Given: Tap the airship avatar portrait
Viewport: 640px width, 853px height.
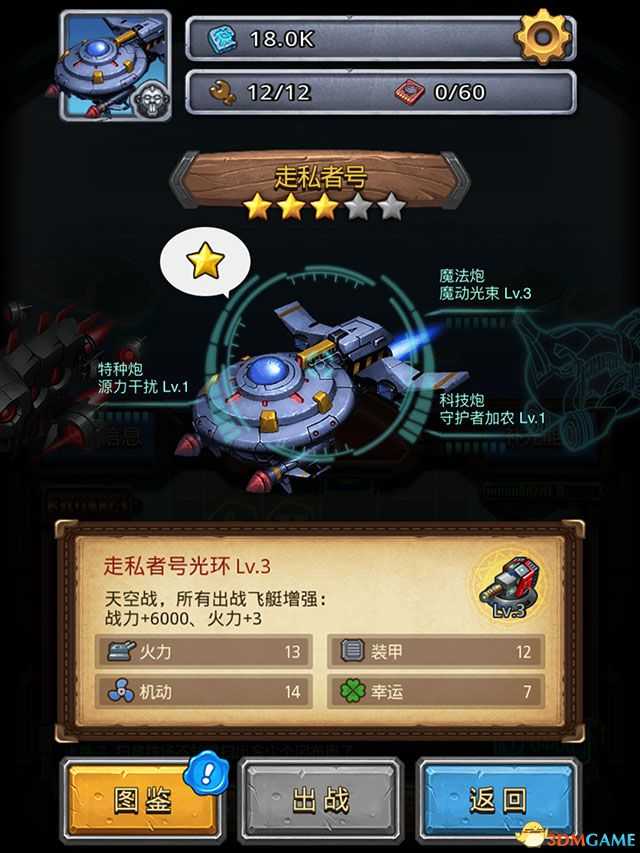Looking at the screenshot, I should click(115, 64).
